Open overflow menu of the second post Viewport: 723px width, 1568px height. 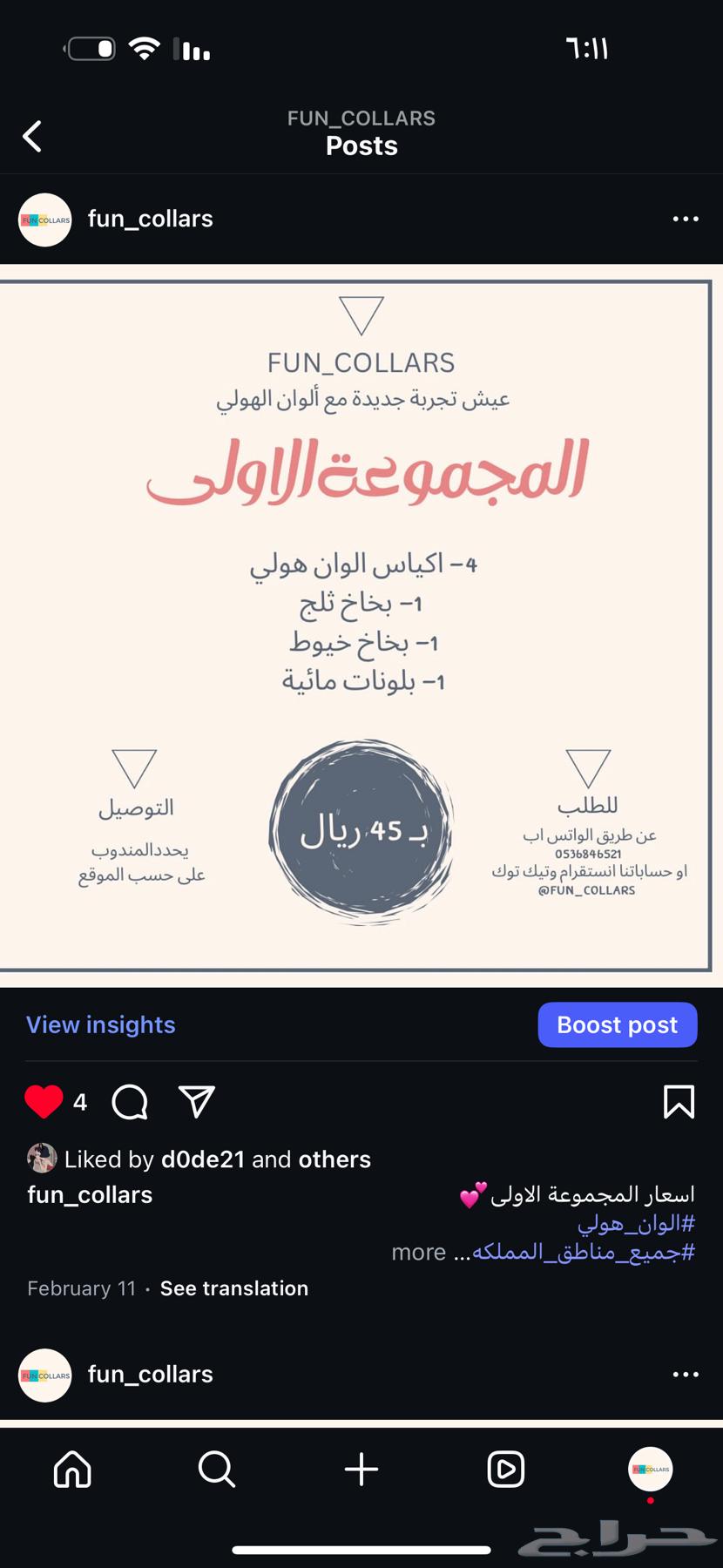686,1375
